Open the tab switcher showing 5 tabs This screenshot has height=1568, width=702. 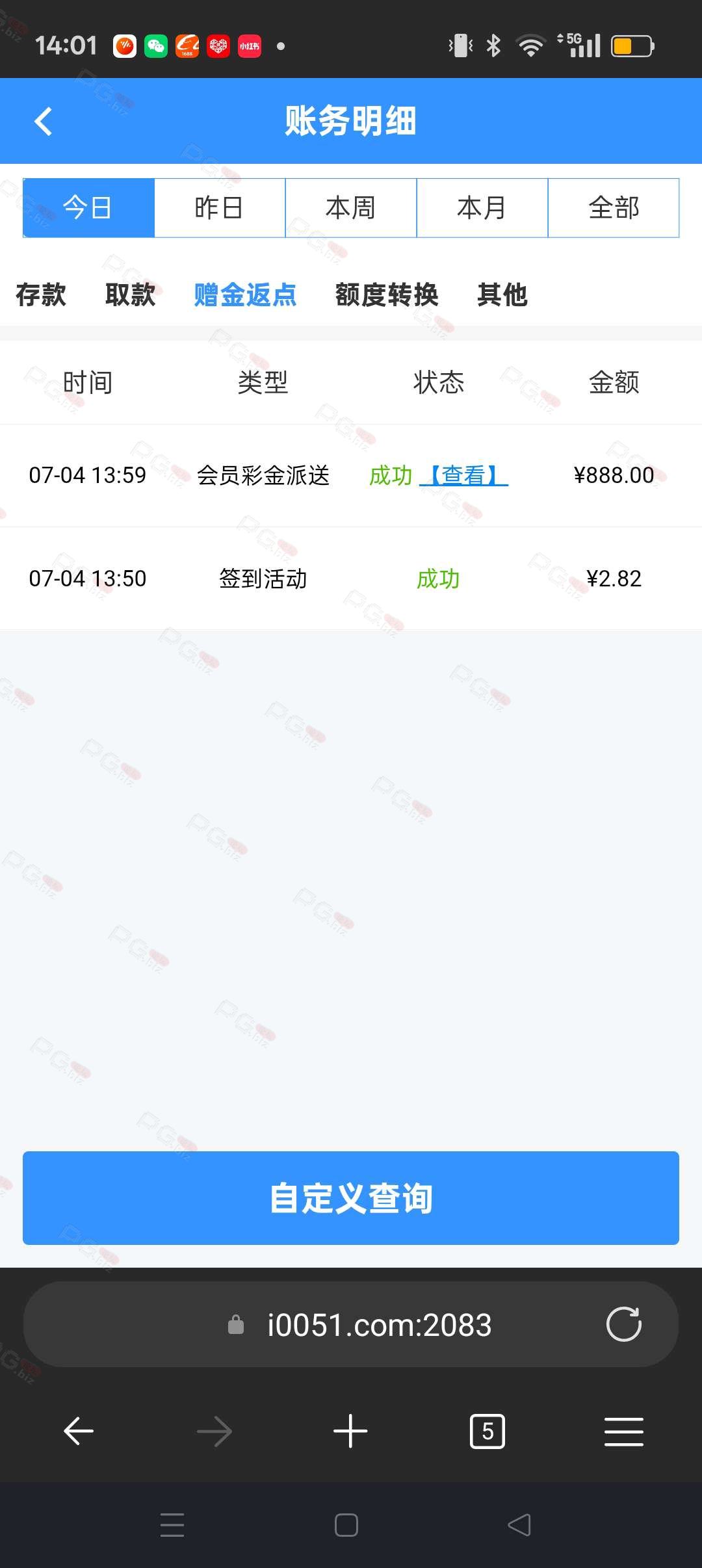[x=487, y=1431]
